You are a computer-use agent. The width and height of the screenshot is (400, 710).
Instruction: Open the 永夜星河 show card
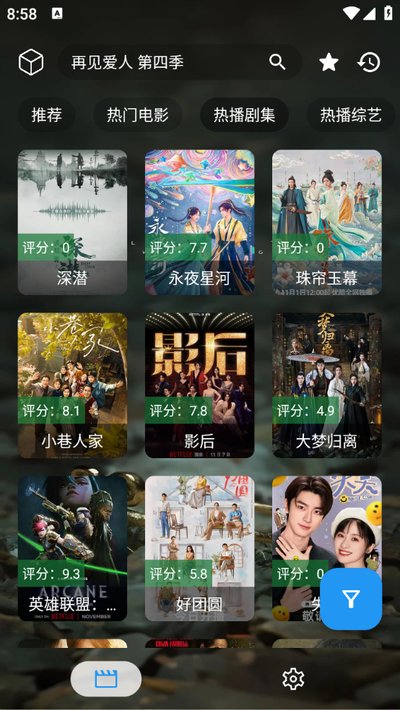(200, 222)
